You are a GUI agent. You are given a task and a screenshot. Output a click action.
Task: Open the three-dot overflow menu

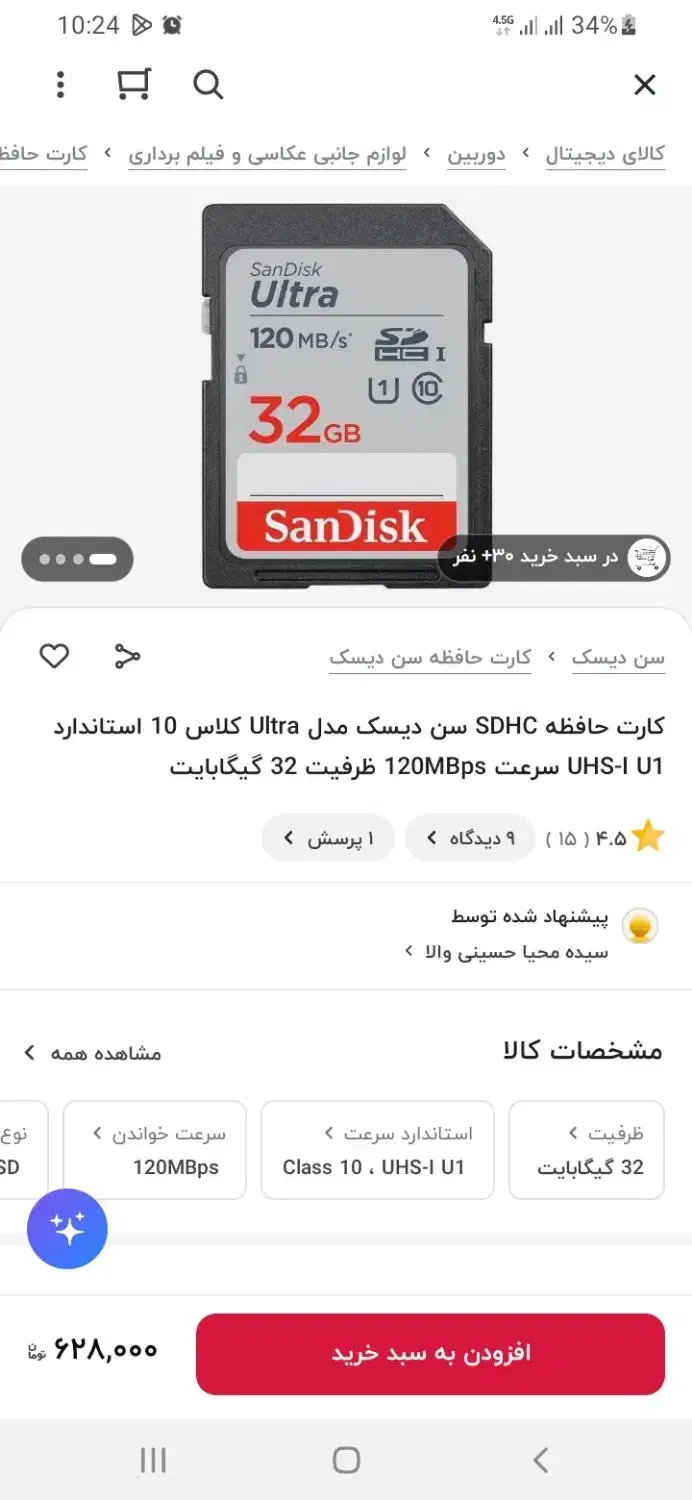tap(60, 85)
